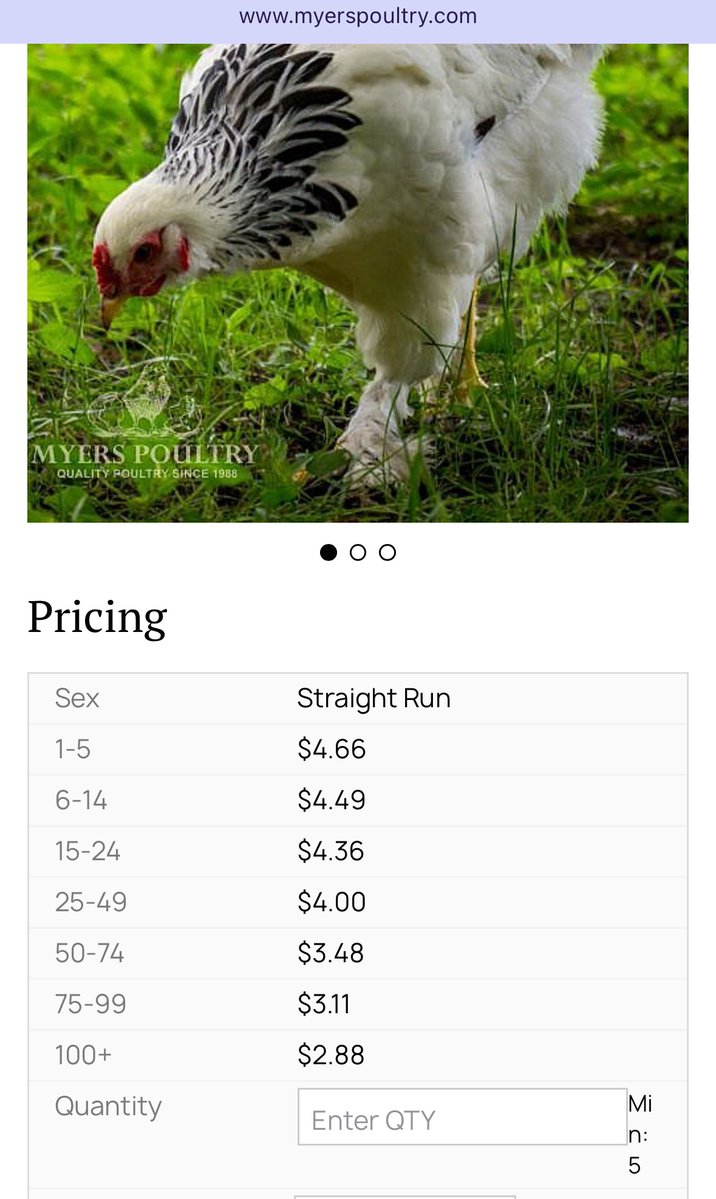
Task: Open the chicken product photo
Action: click(x=358, y=282)
